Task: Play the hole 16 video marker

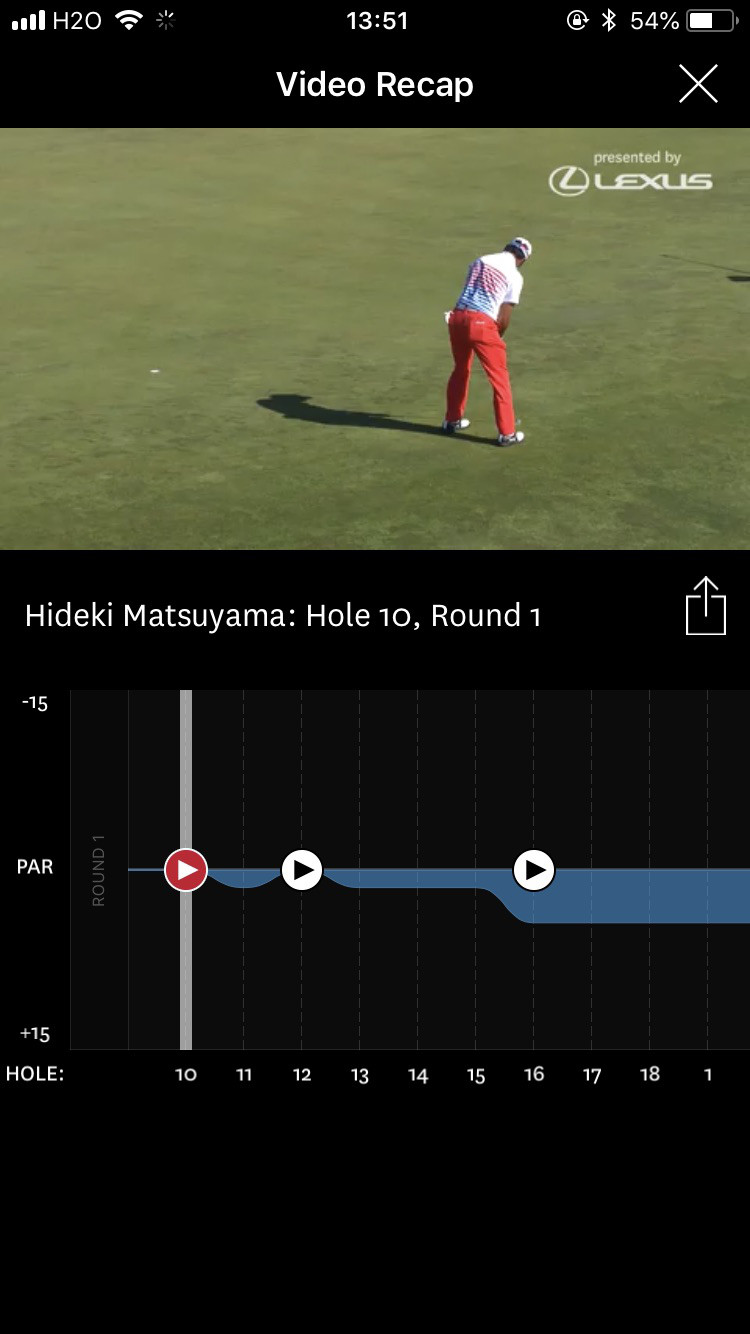Action: pos(534,870)
